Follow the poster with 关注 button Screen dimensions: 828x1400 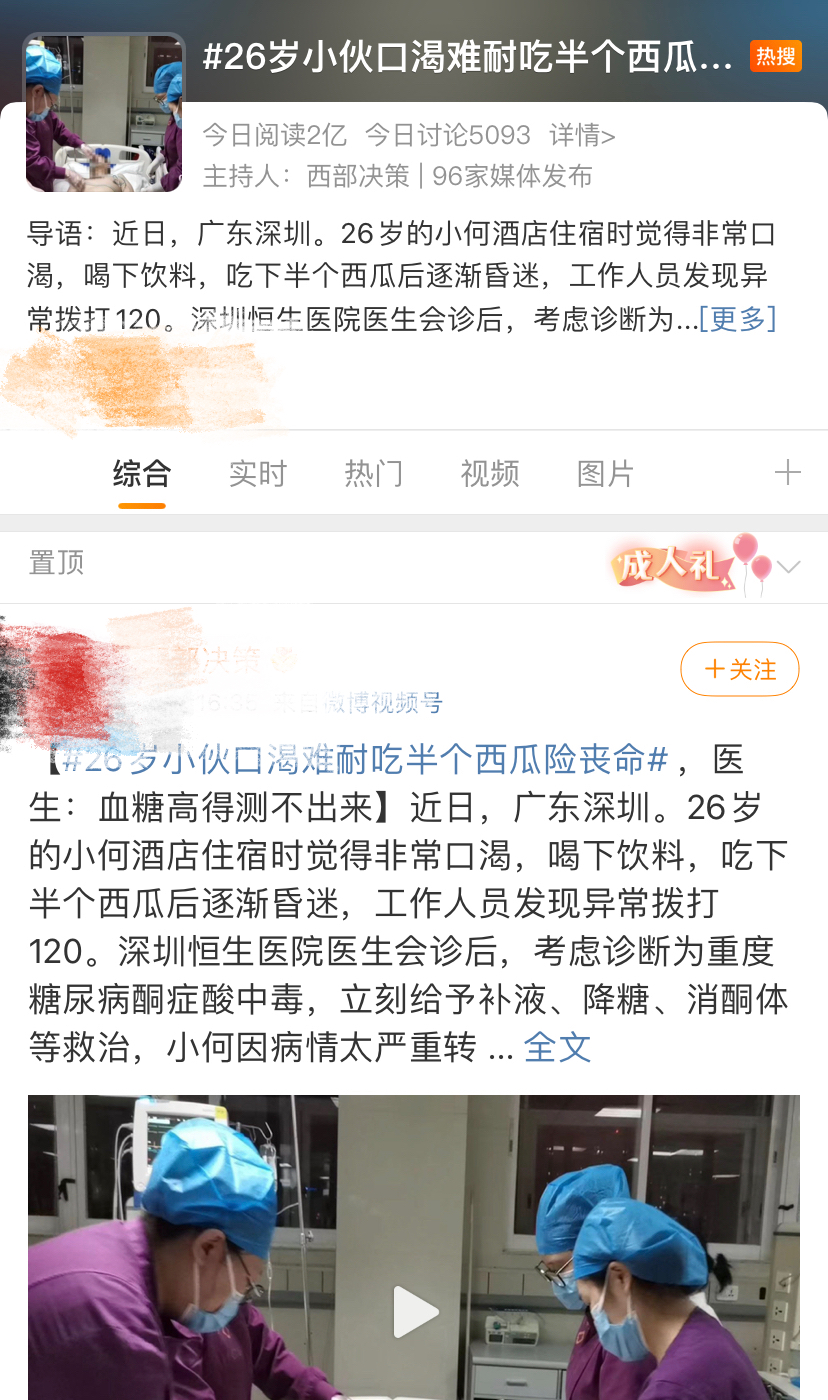pyautogui.click(x=740, y=669)
